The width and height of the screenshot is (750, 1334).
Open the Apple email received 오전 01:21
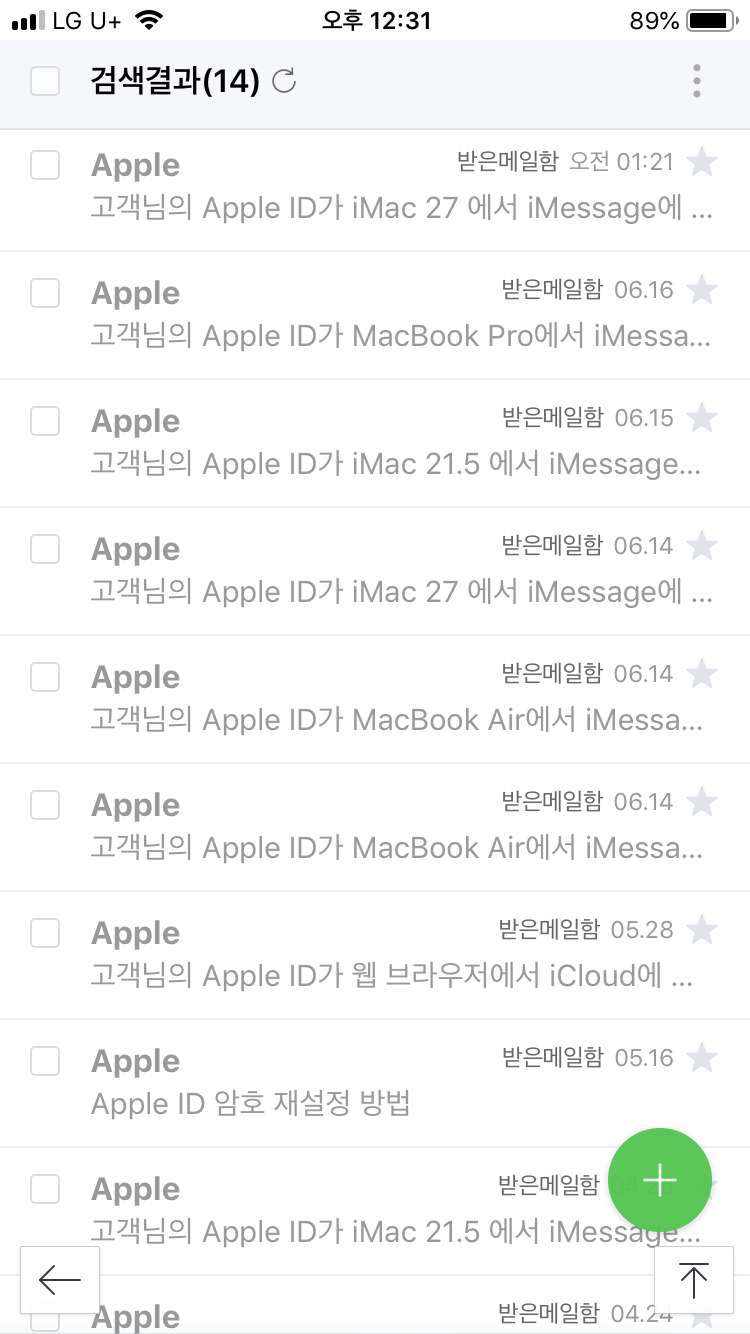(x=400, y=208)
